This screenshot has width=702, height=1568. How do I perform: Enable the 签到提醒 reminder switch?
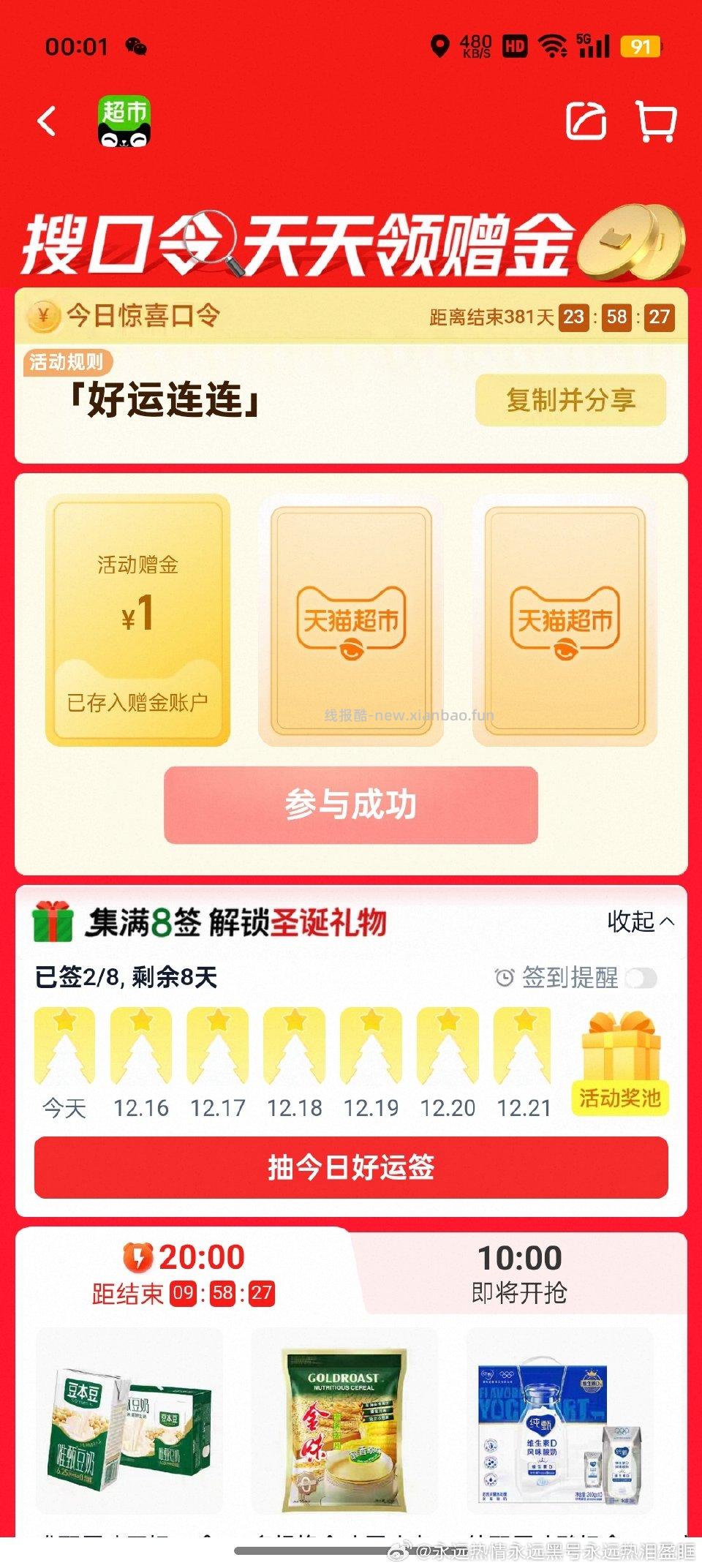[642, 978]
